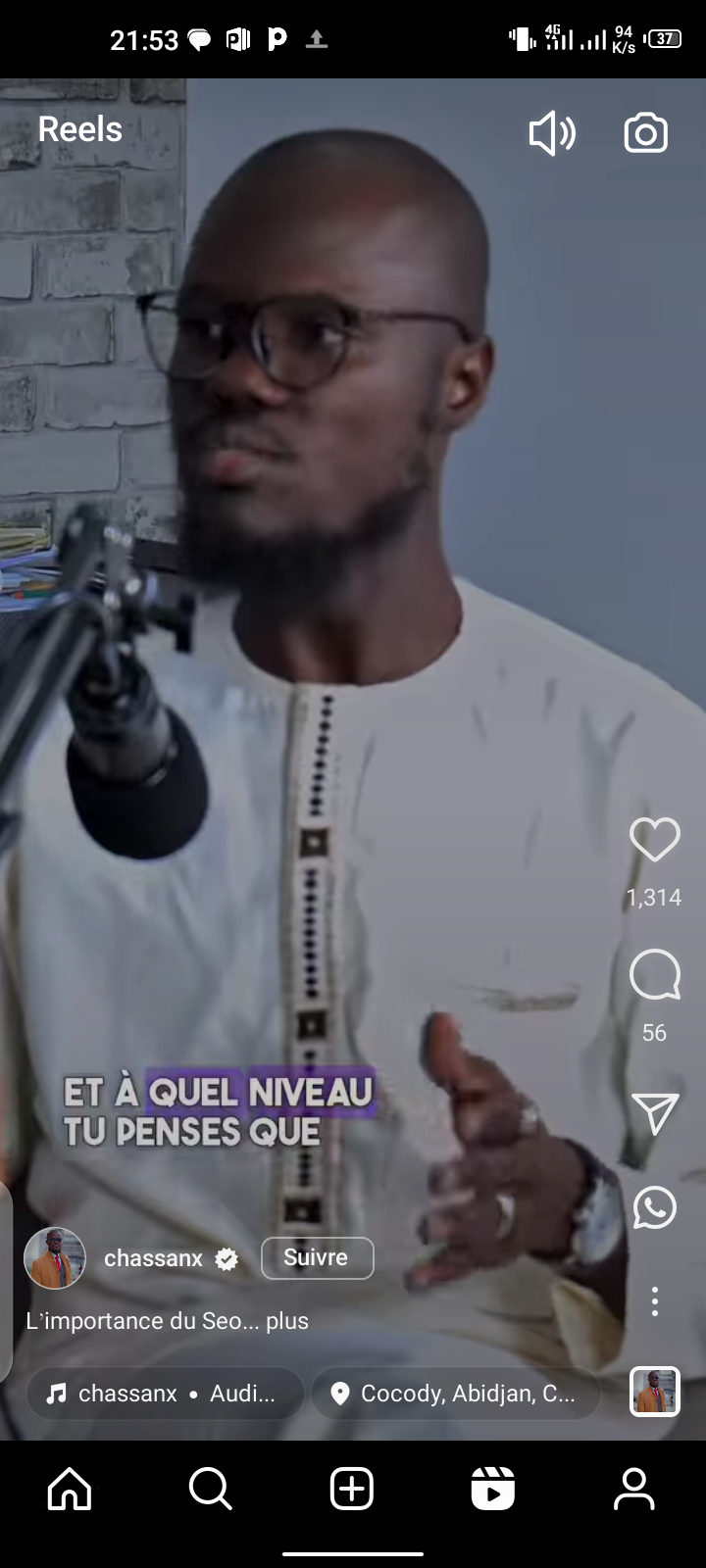Viewport: 706px width, 1568px height.
Task: Open the Cocody, Abidjan location chip
Action: coord(456,1394)
